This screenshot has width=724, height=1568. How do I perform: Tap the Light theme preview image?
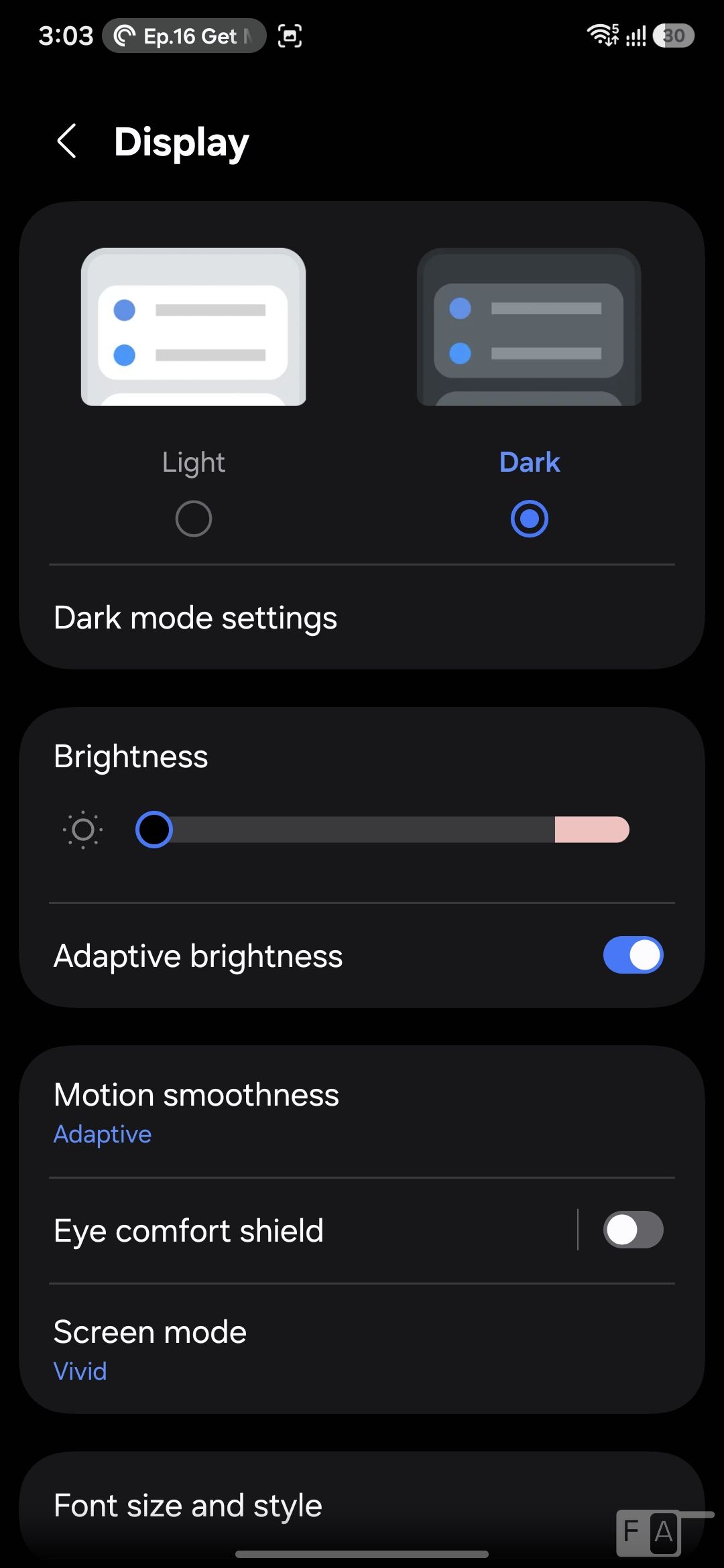coord(194,327)
